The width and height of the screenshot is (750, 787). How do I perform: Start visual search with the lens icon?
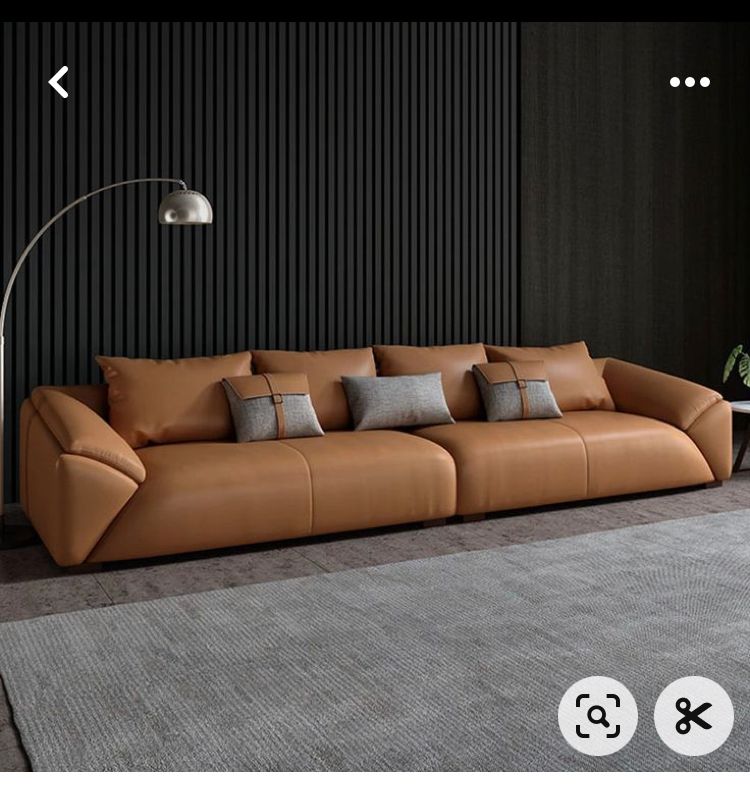click(x=597, y=715)
